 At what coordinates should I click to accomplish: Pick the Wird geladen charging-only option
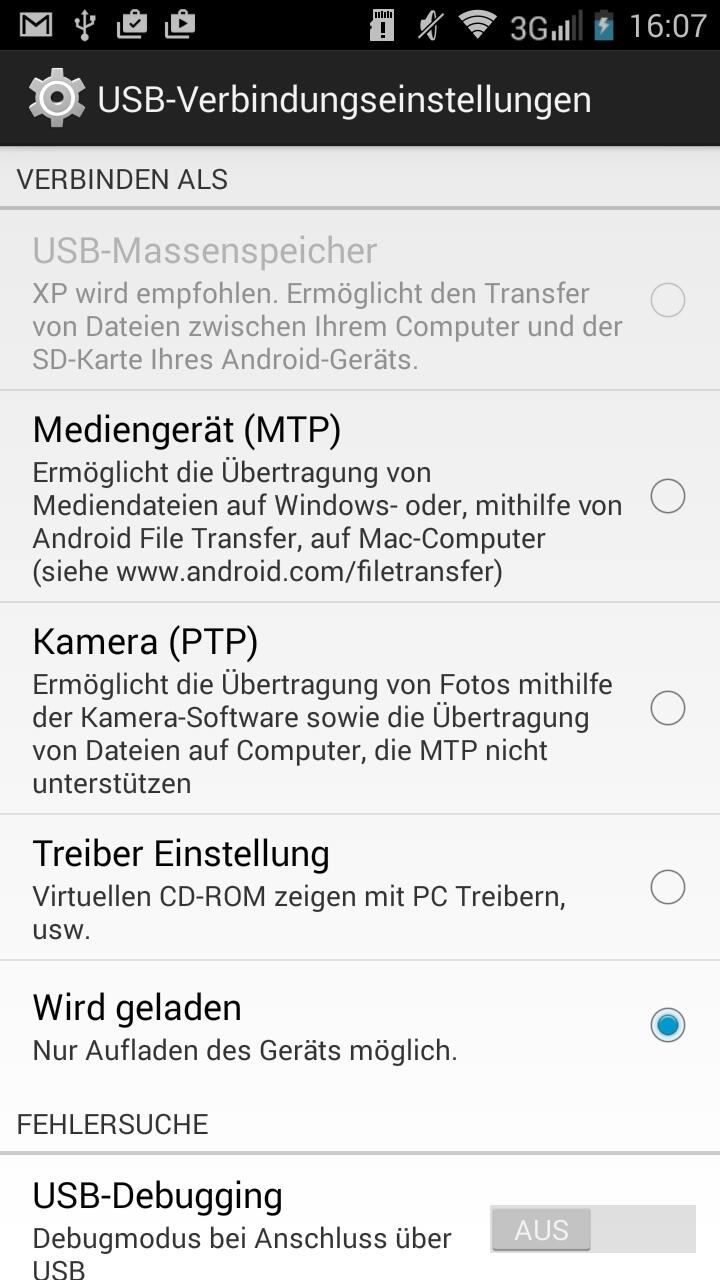667,1025
